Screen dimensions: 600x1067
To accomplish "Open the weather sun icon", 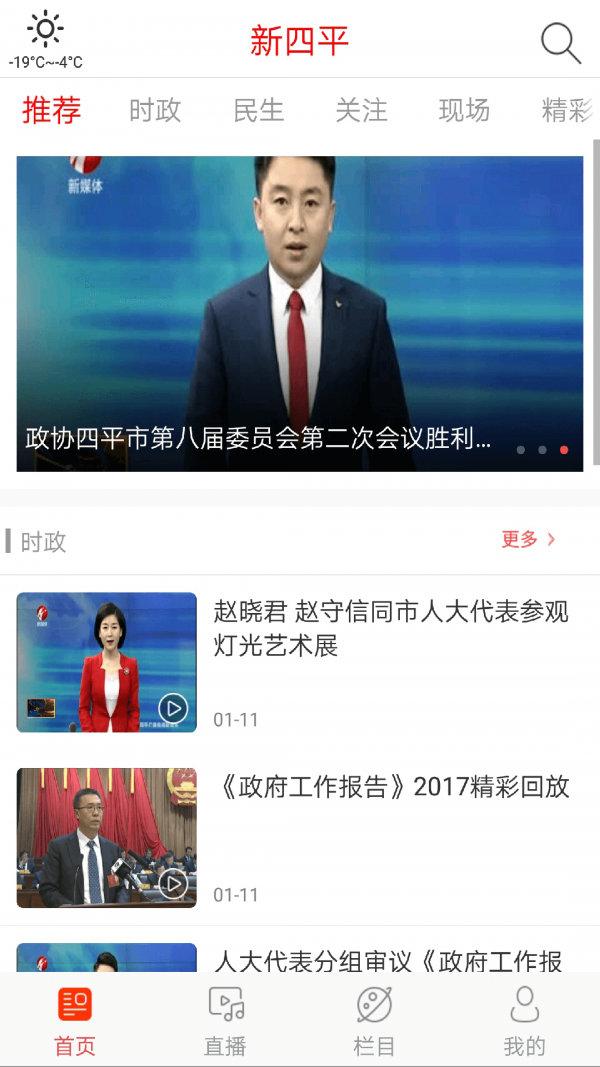I will (46, 30).
